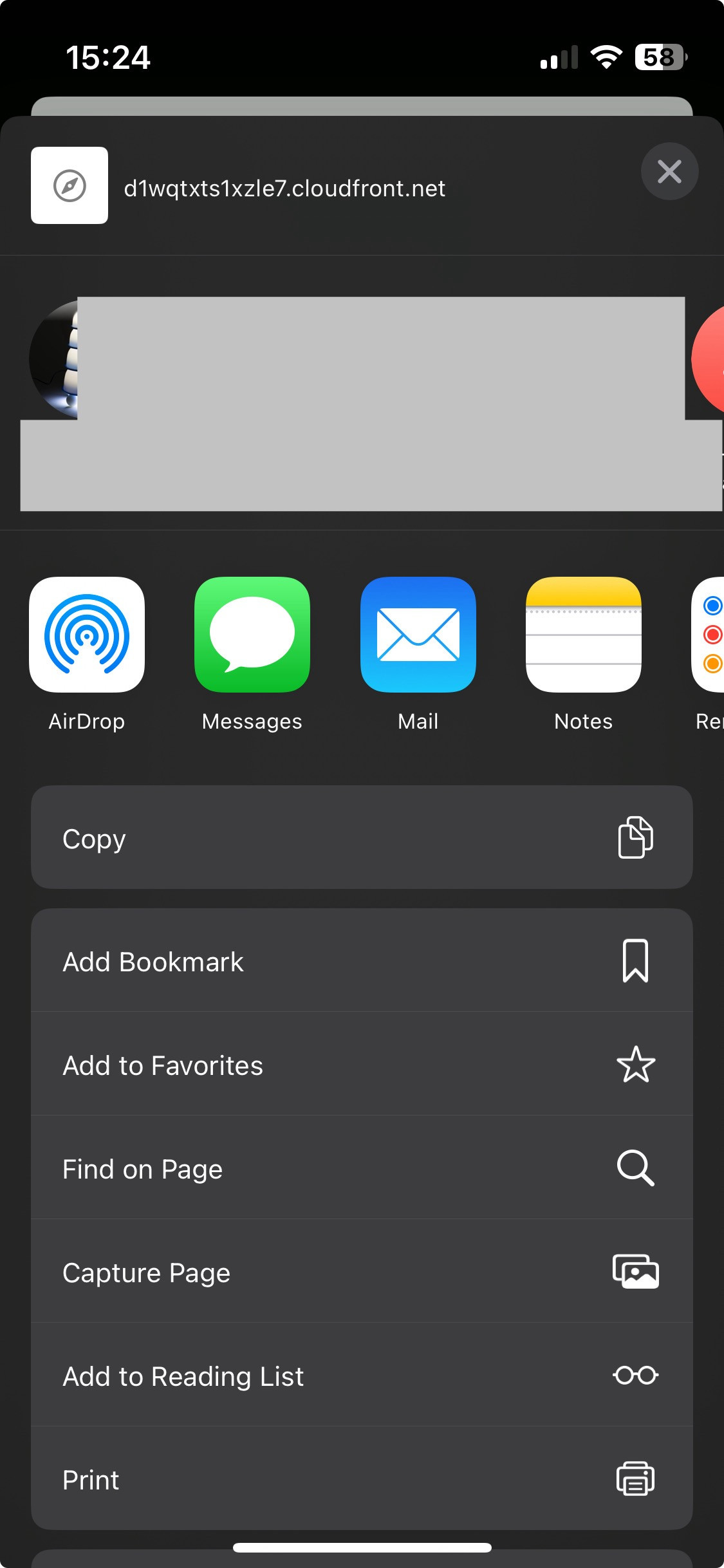Add page to Reading List
724x1568 pixels.
tap(362, 1376)
